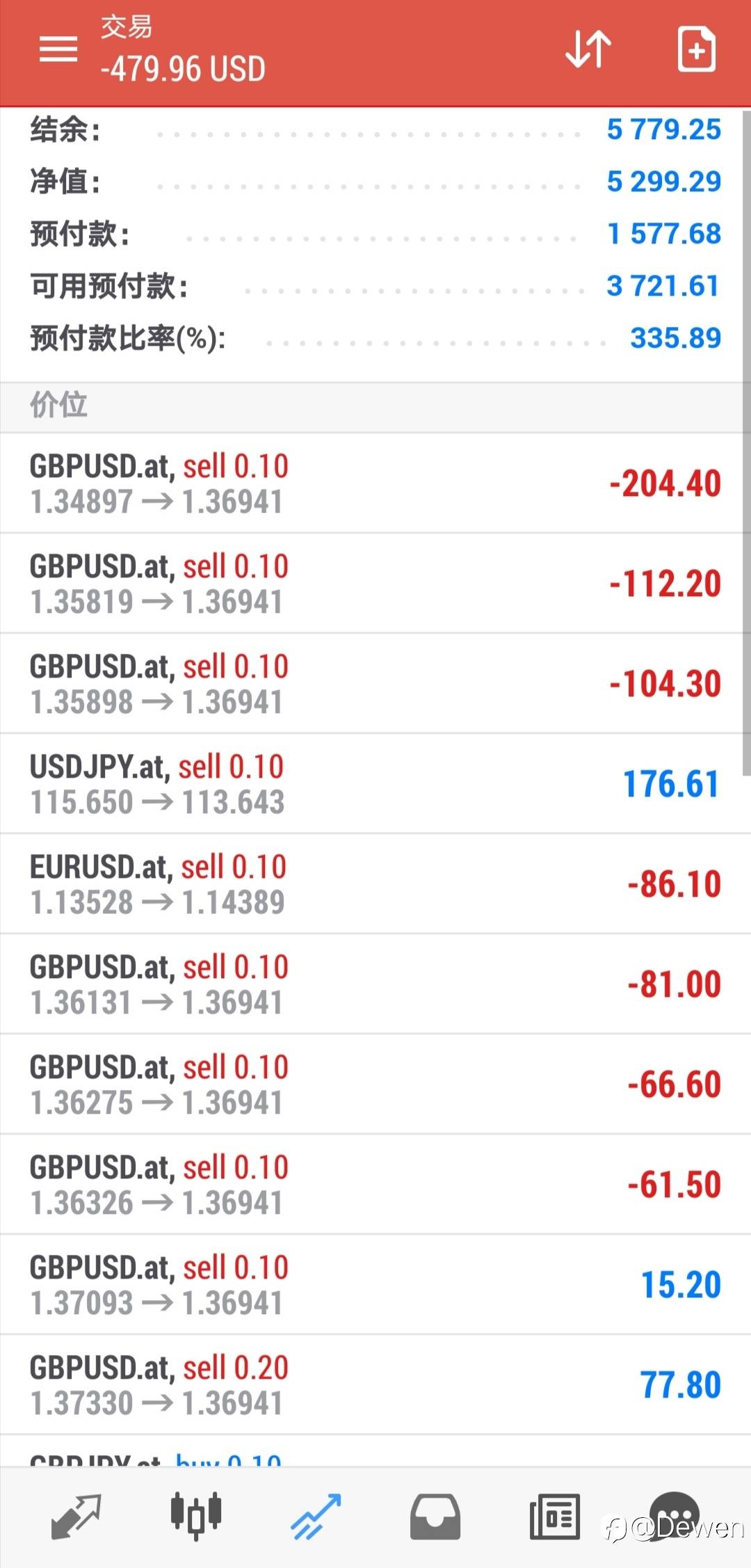Select GBPUSD sell position from 1.36131
The width and height of the screenshot is (751, 1568).
(x=375, y=984)
